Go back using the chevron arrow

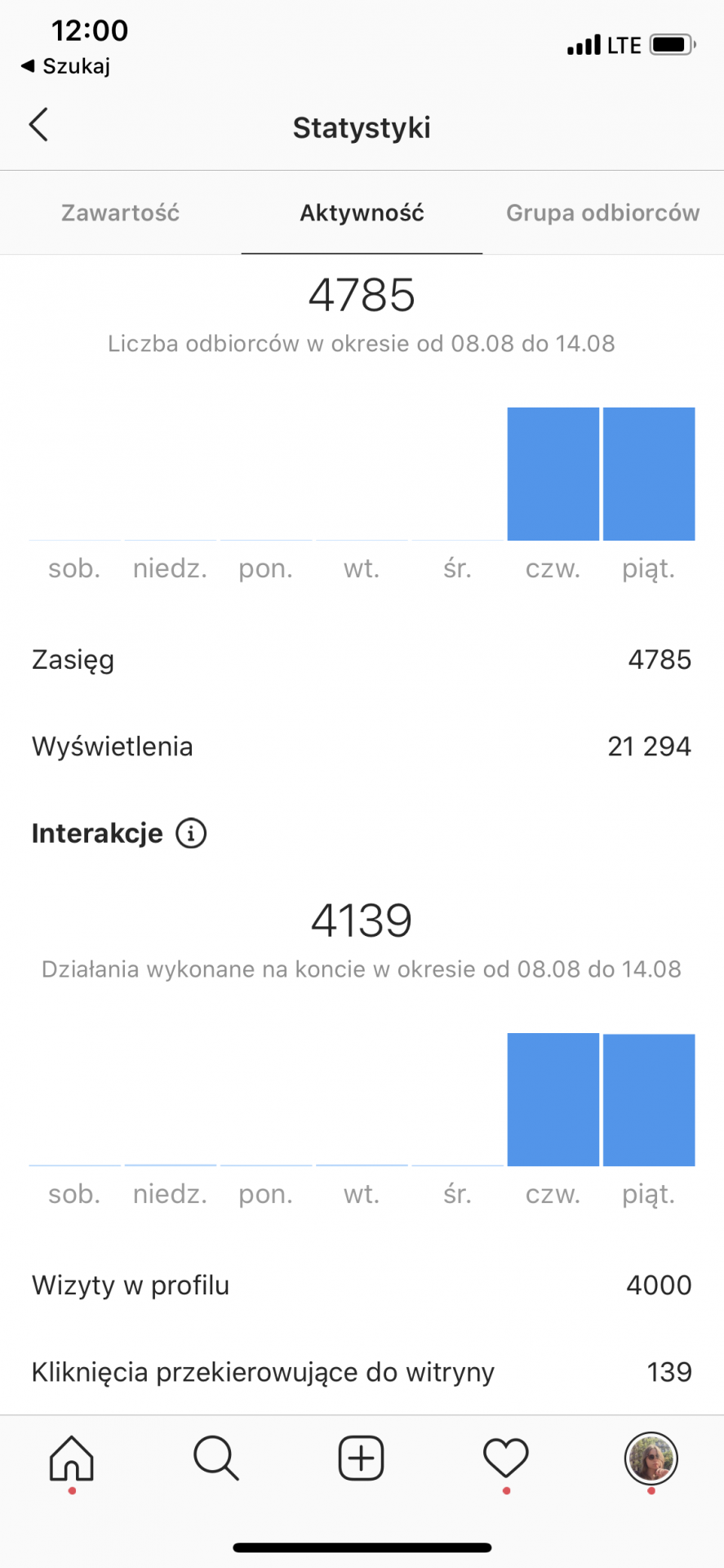(38, 124)
